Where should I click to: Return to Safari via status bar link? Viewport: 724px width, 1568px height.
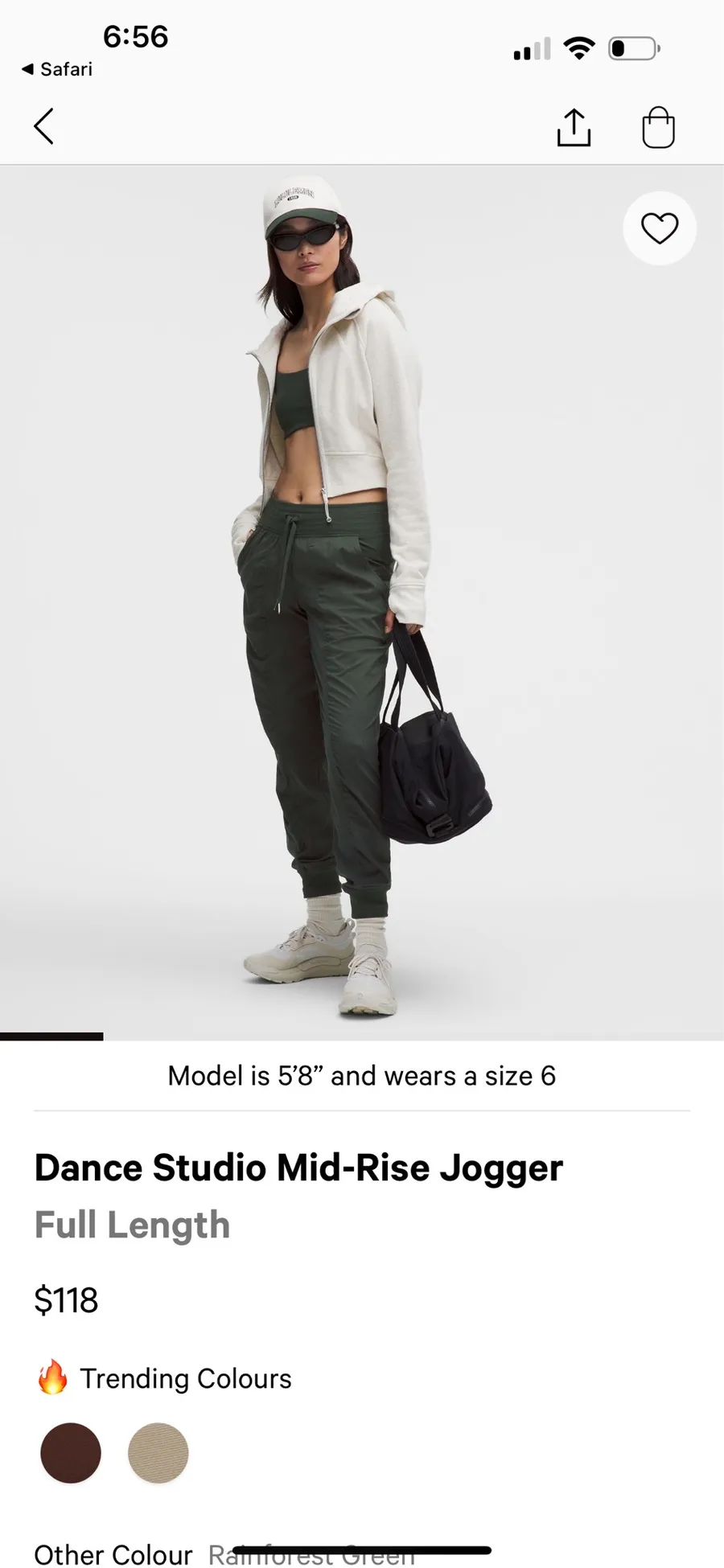[57, 70]
